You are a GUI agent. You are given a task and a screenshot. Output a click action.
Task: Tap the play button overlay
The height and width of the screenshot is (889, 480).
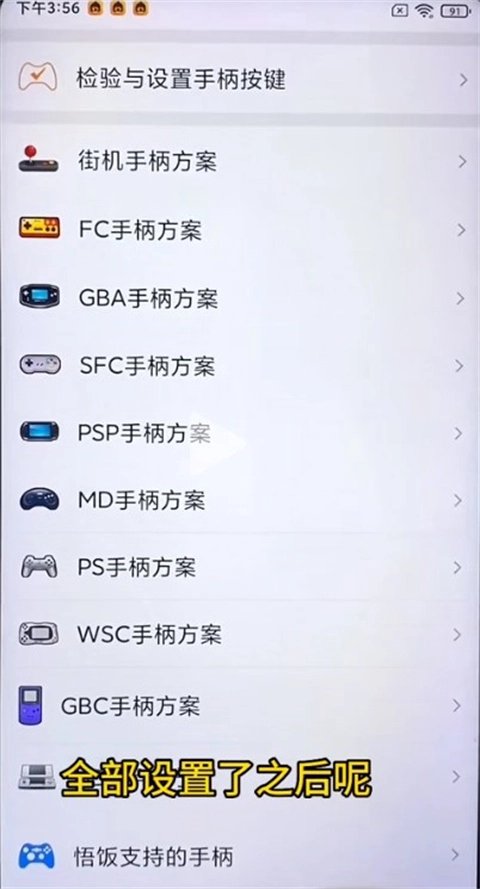coord(218,443)
